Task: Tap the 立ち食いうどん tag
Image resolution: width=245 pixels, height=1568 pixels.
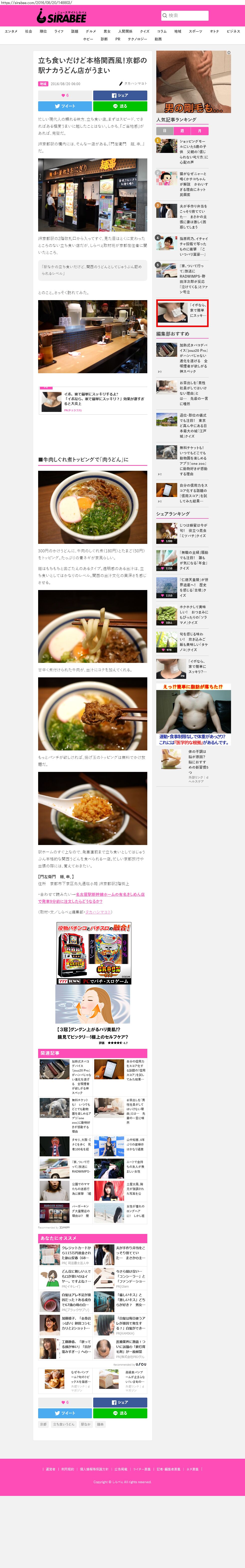Action: (x=64, y=1424)
